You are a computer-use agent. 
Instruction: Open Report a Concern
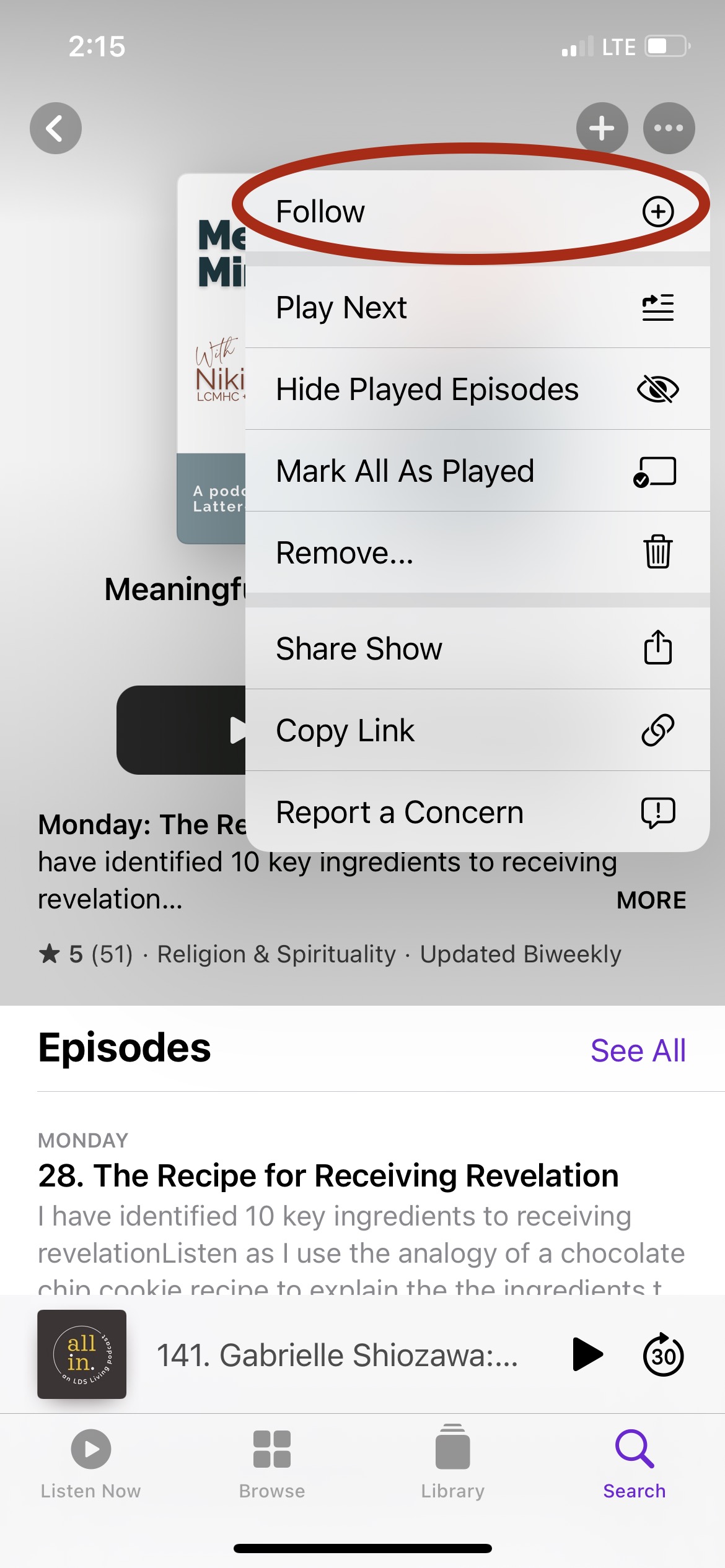click(x=476, y=812)
